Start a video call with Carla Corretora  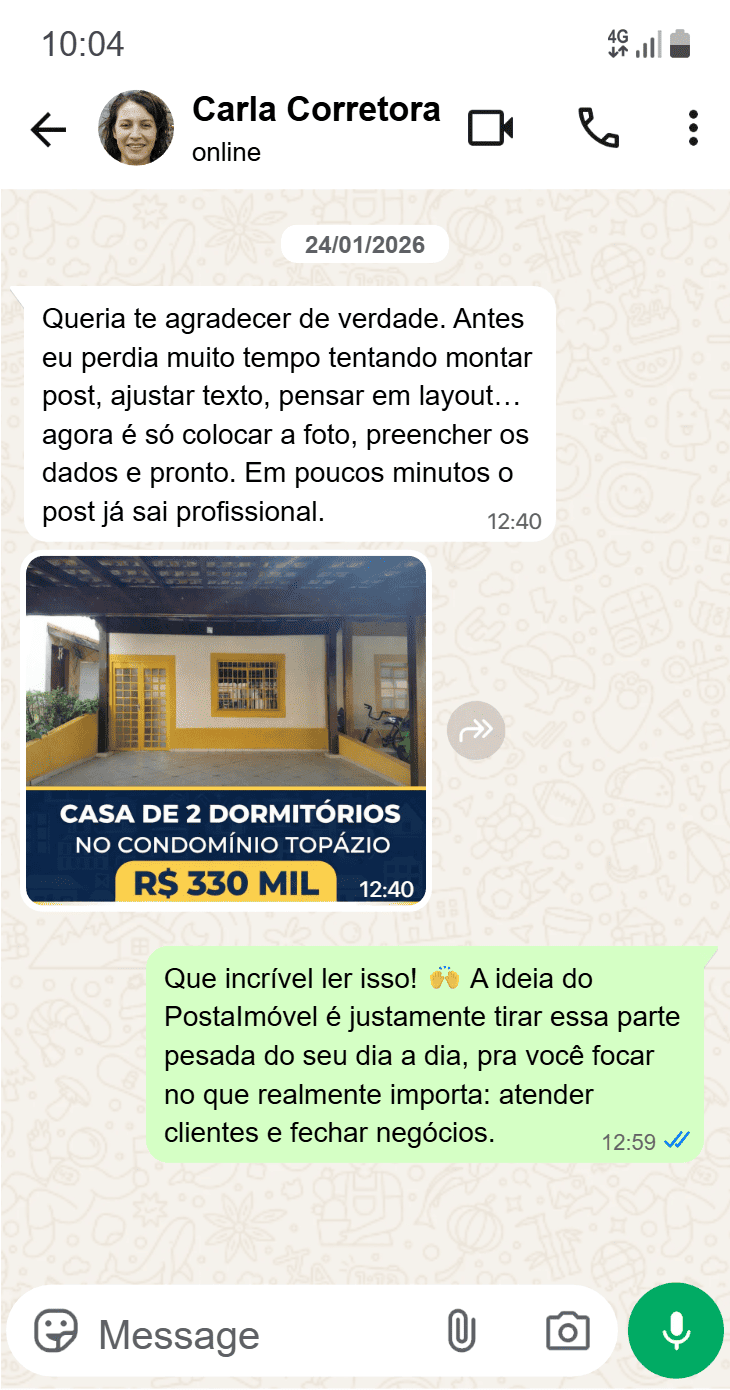tap(490, 128)
